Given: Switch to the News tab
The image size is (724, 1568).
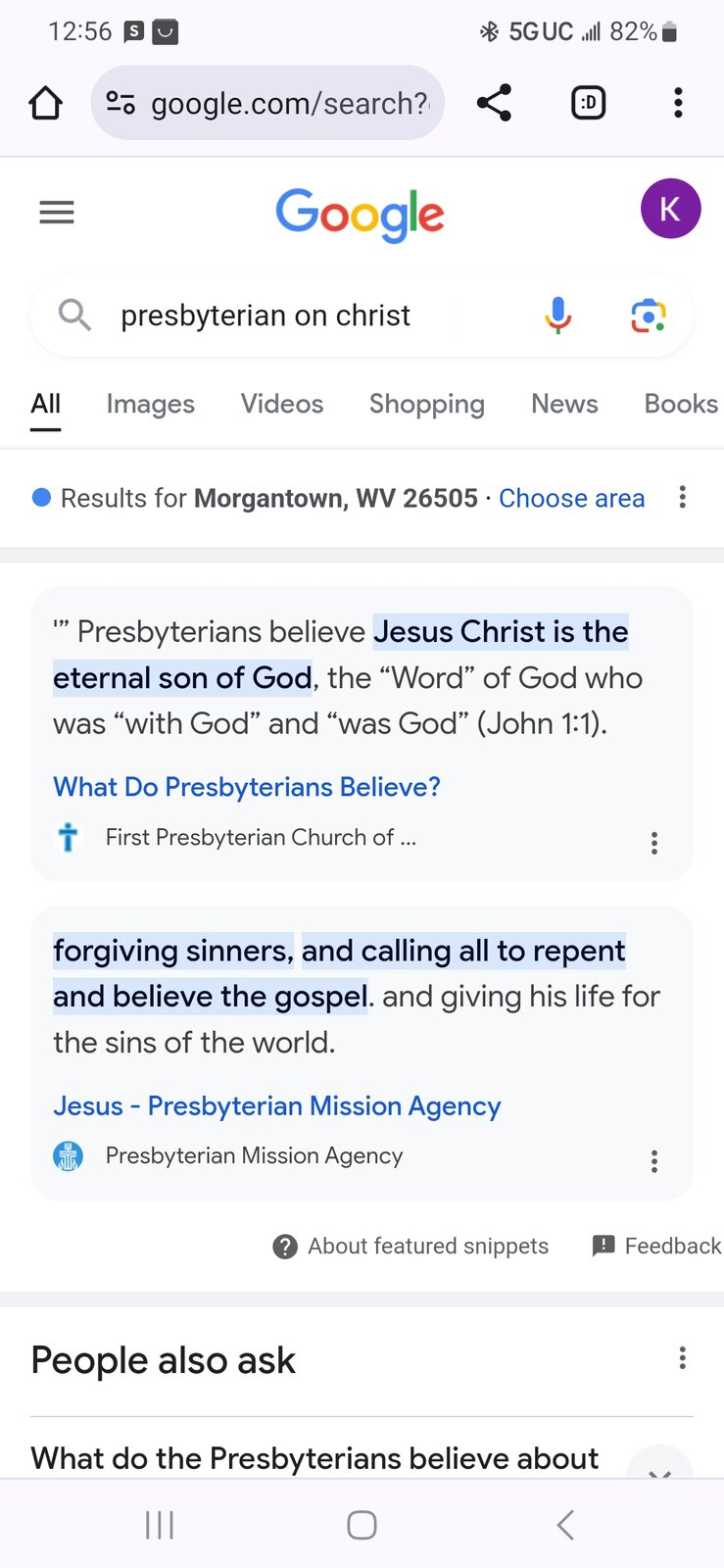Looking at the screenshot, I should click(564, 404).
